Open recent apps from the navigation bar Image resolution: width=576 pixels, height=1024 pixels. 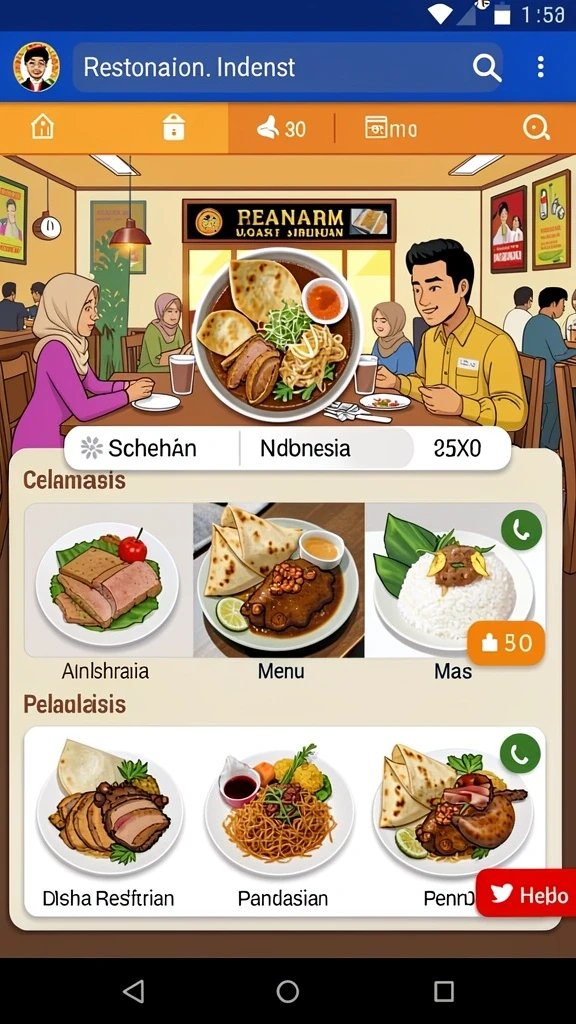[443, 991]
